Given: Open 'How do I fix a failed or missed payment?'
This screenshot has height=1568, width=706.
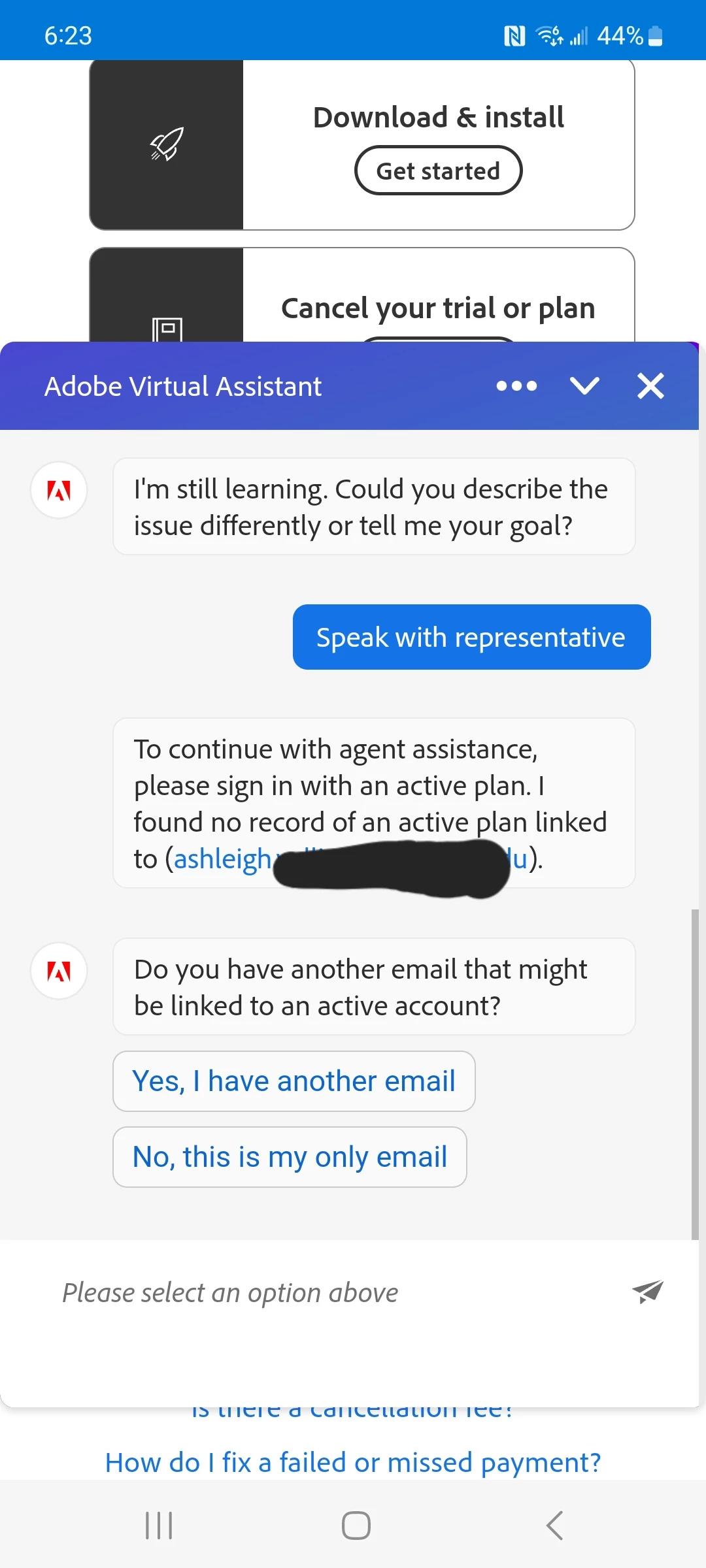Looking at the screenshot, I should [353, 1462].
